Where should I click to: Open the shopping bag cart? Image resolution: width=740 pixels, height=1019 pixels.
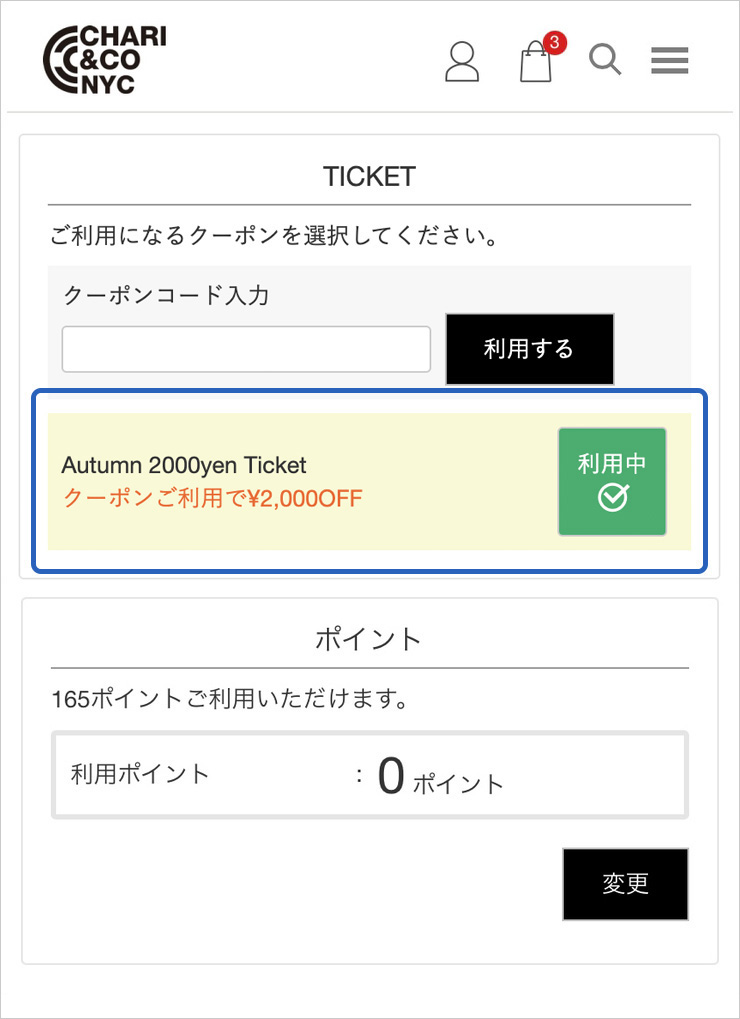tap(536, 62)
